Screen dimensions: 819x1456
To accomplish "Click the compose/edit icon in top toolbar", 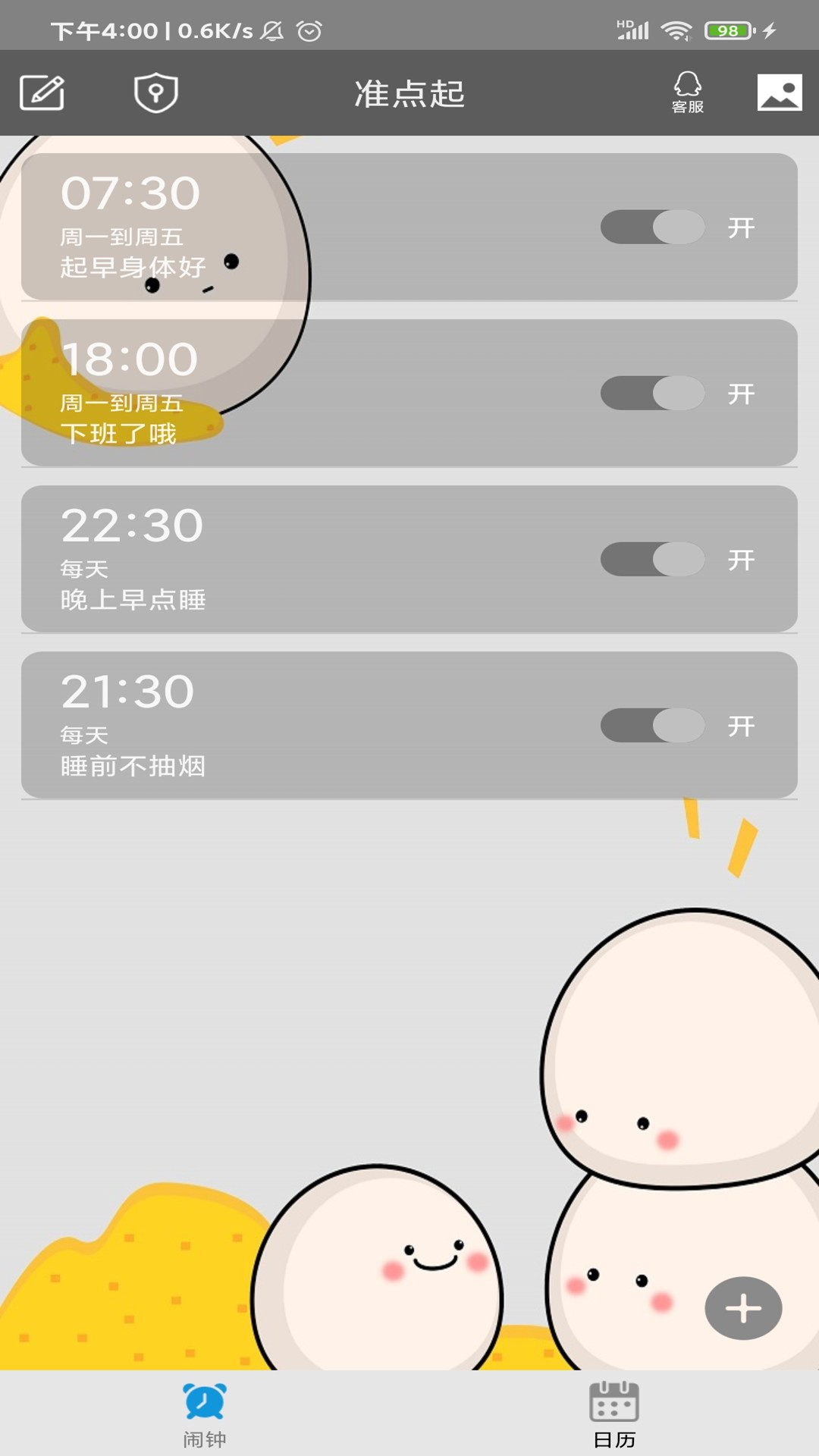I will pos(43,93).
